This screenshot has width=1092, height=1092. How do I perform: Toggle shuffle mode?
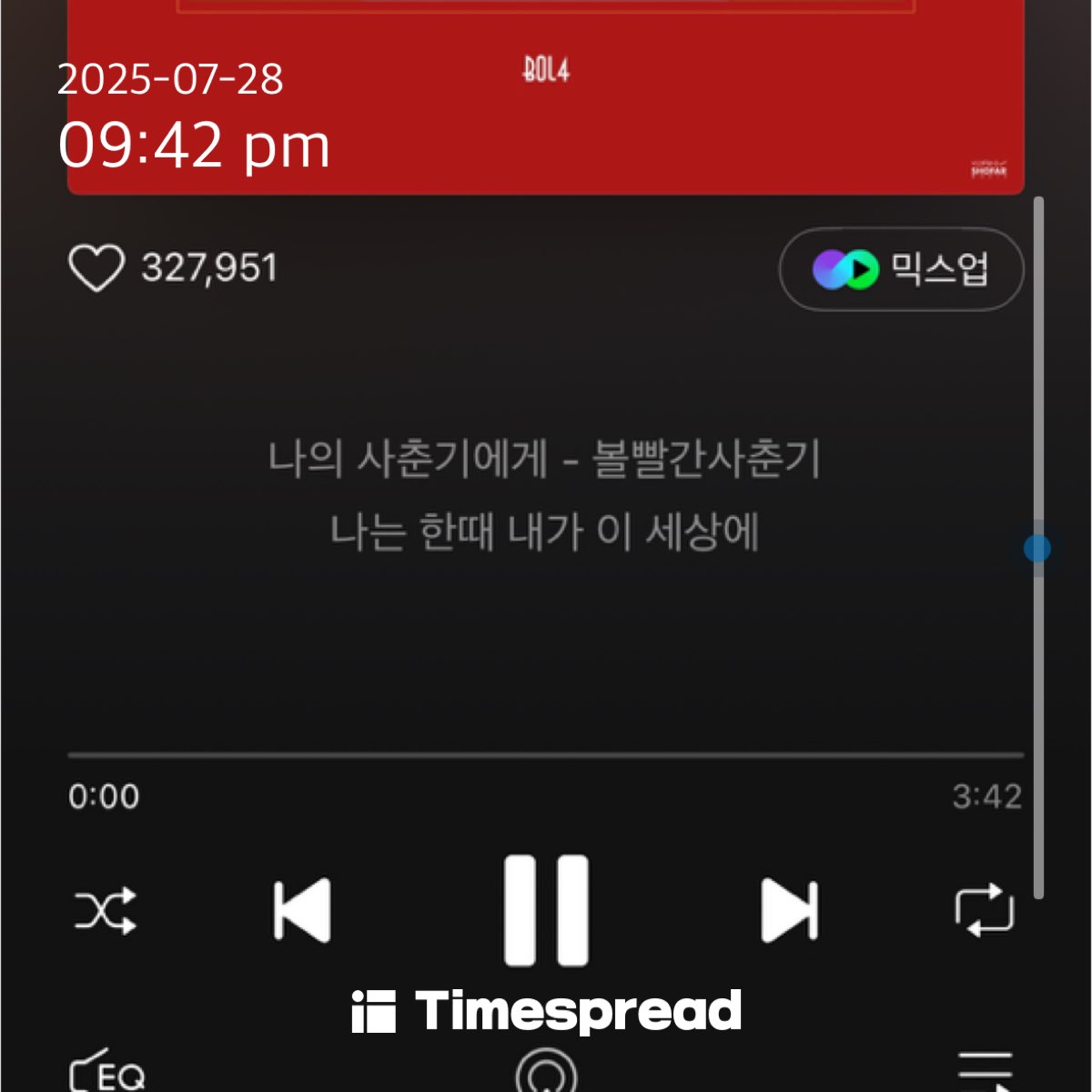[106, 911]
